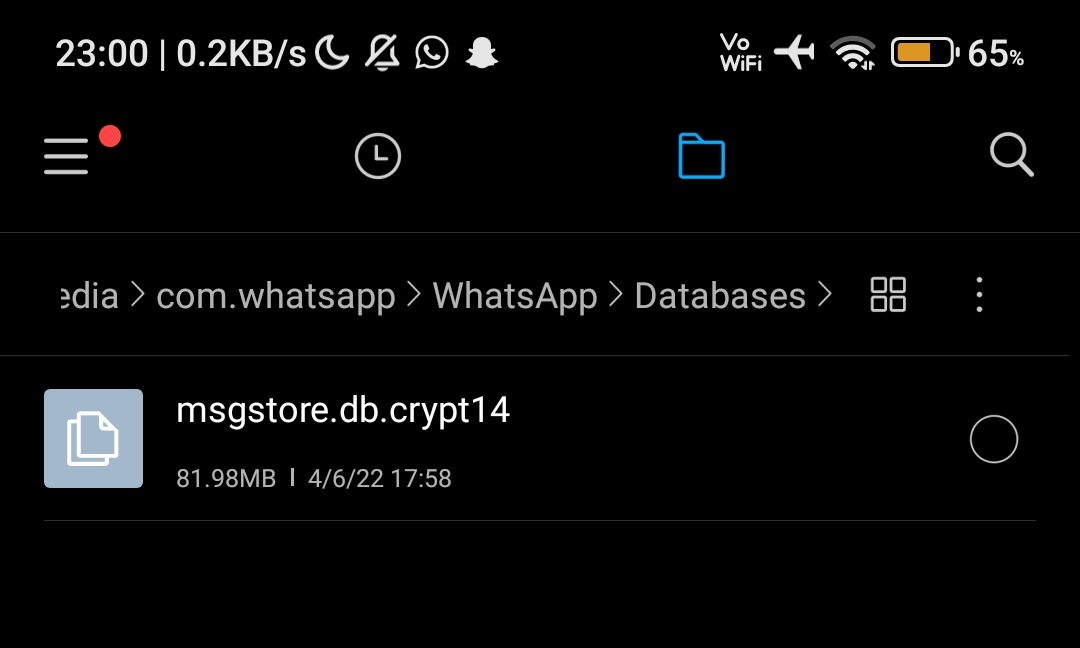
Task: Tap Databases in the breadcrumb path
Action: [x=720, y=296]
